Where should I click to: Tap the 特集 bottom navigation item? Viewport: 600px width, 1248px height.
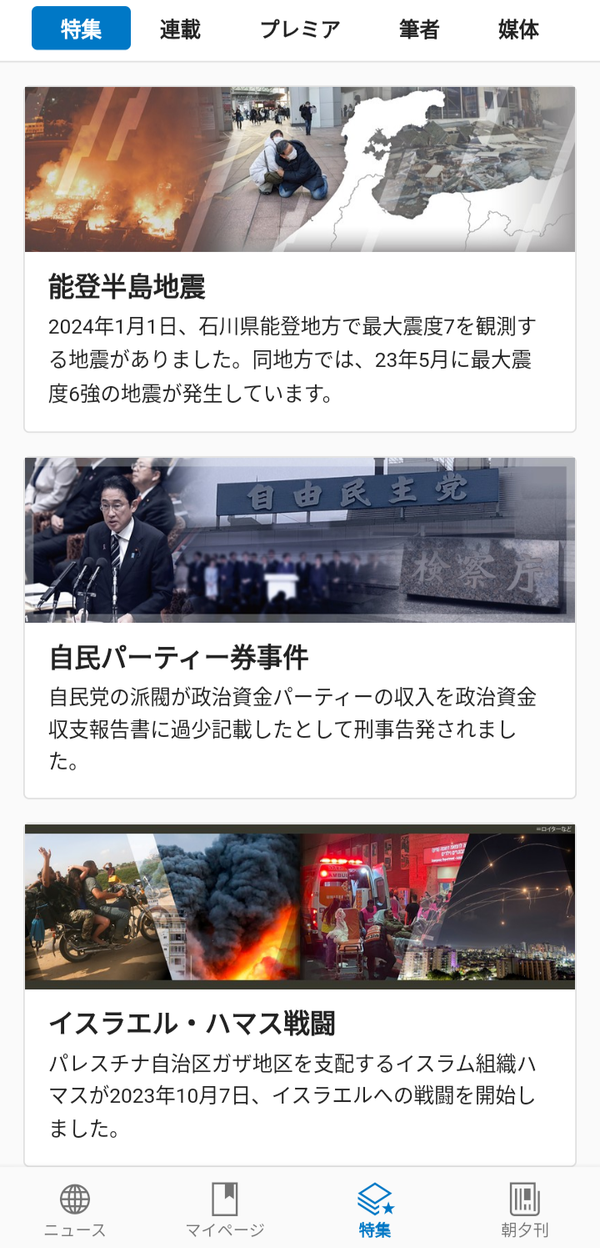click(x=375, y=1210)
